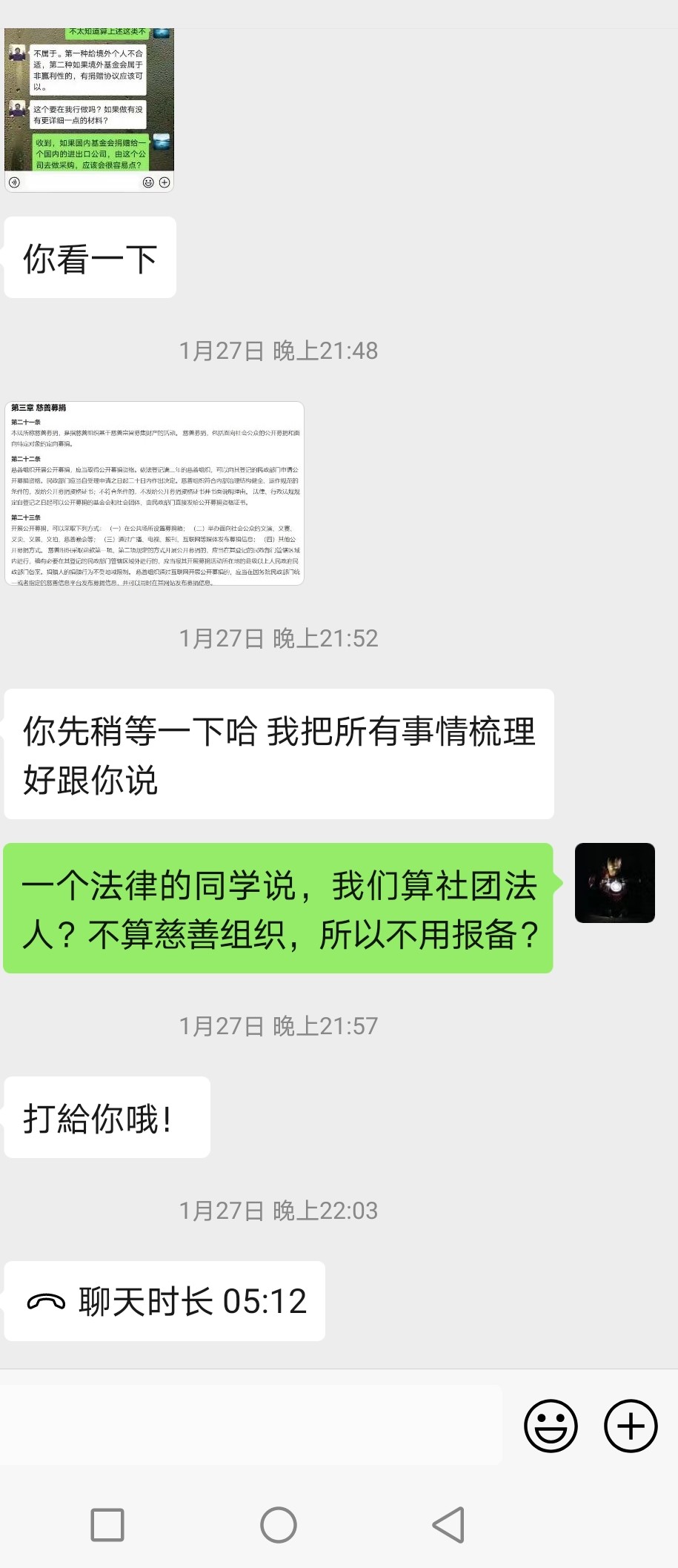Open the charity law document image
678x1568 pixels.
click(x=154, y=493)
